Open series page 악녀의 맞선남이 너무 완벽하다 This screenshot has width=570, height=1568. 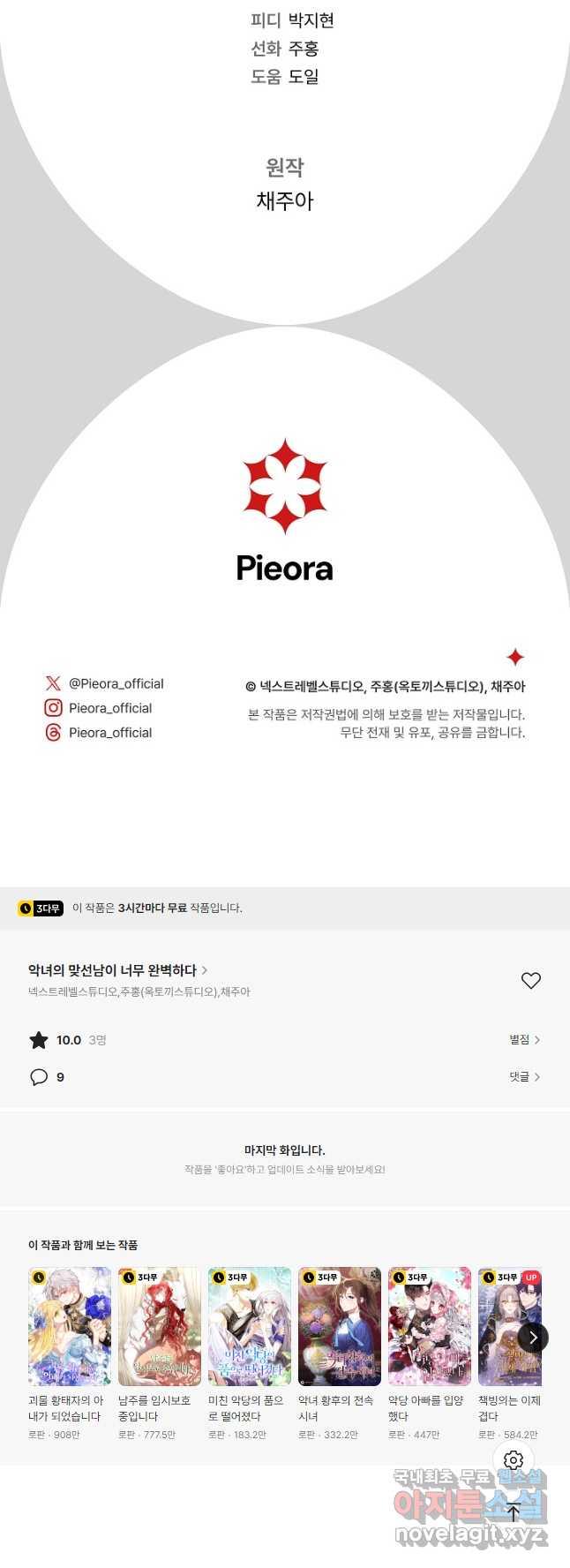117,970
